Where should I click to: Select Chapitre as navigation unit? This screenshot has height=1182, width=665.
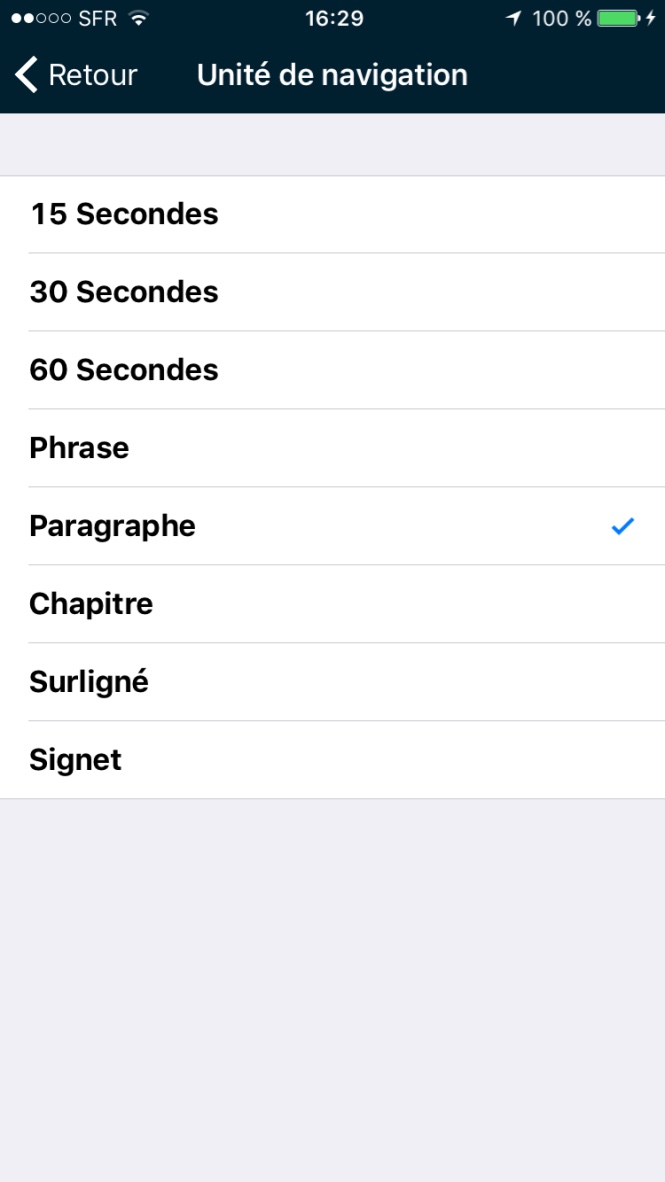[332, 604]
